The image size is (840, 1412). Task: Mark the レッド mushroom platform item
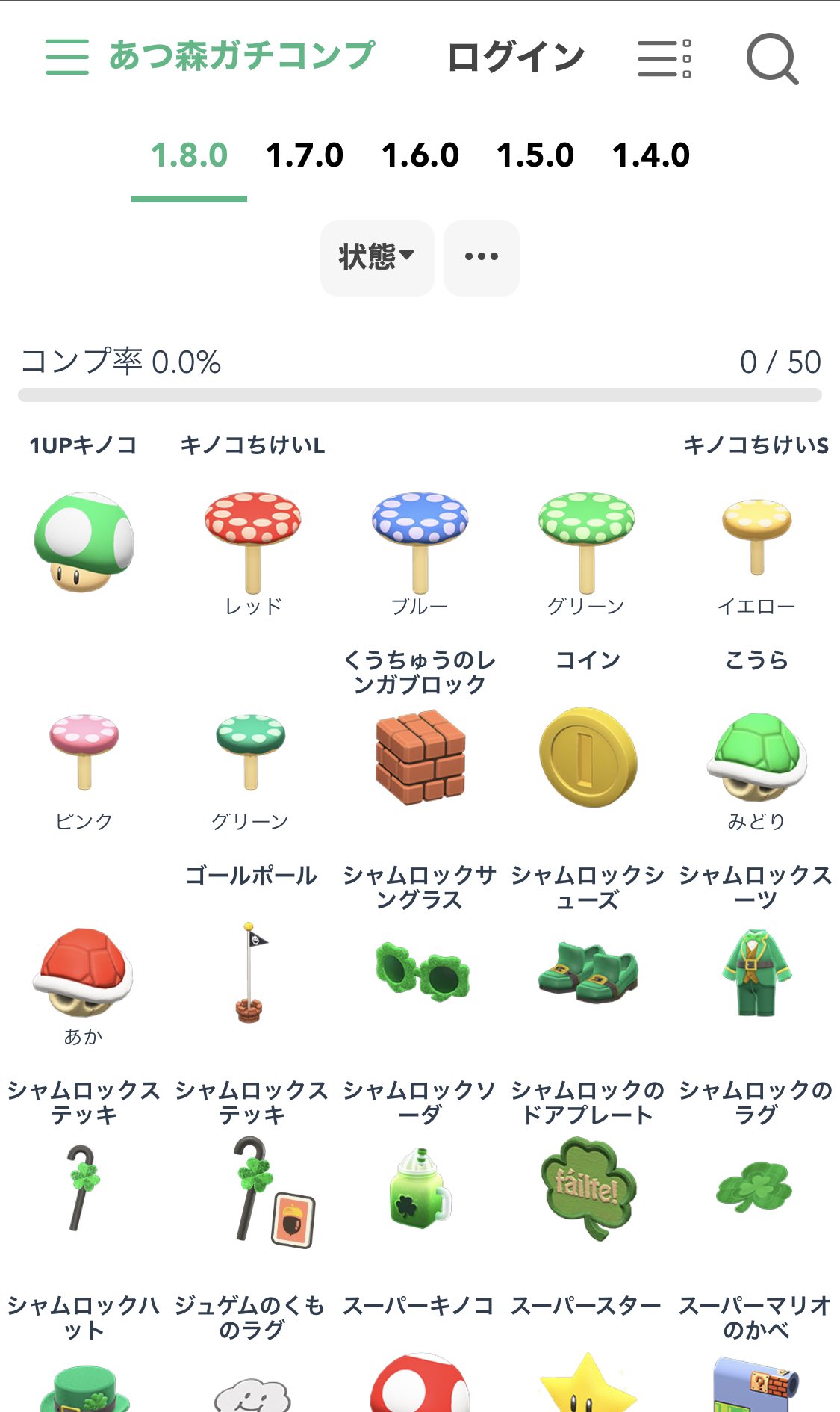(252, 542)
